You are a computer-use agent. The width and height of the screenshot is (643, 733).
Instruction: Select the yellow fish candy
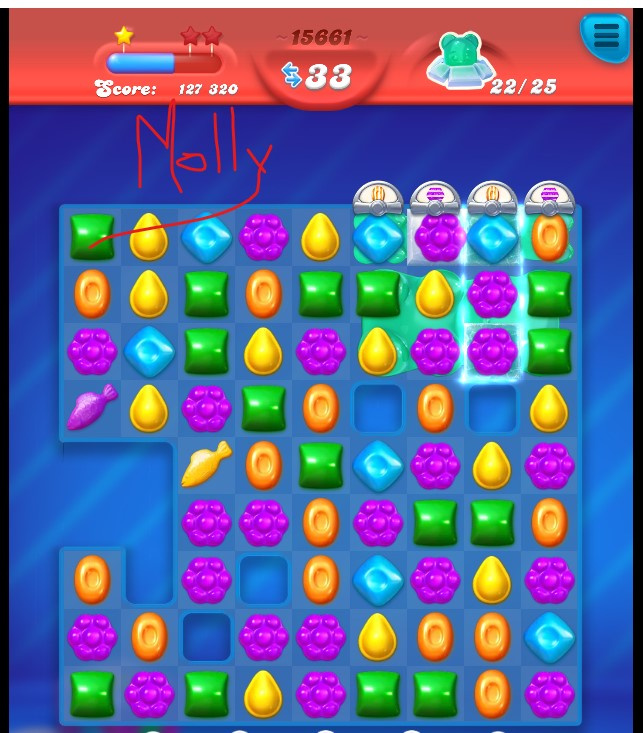tap(206, 464)
